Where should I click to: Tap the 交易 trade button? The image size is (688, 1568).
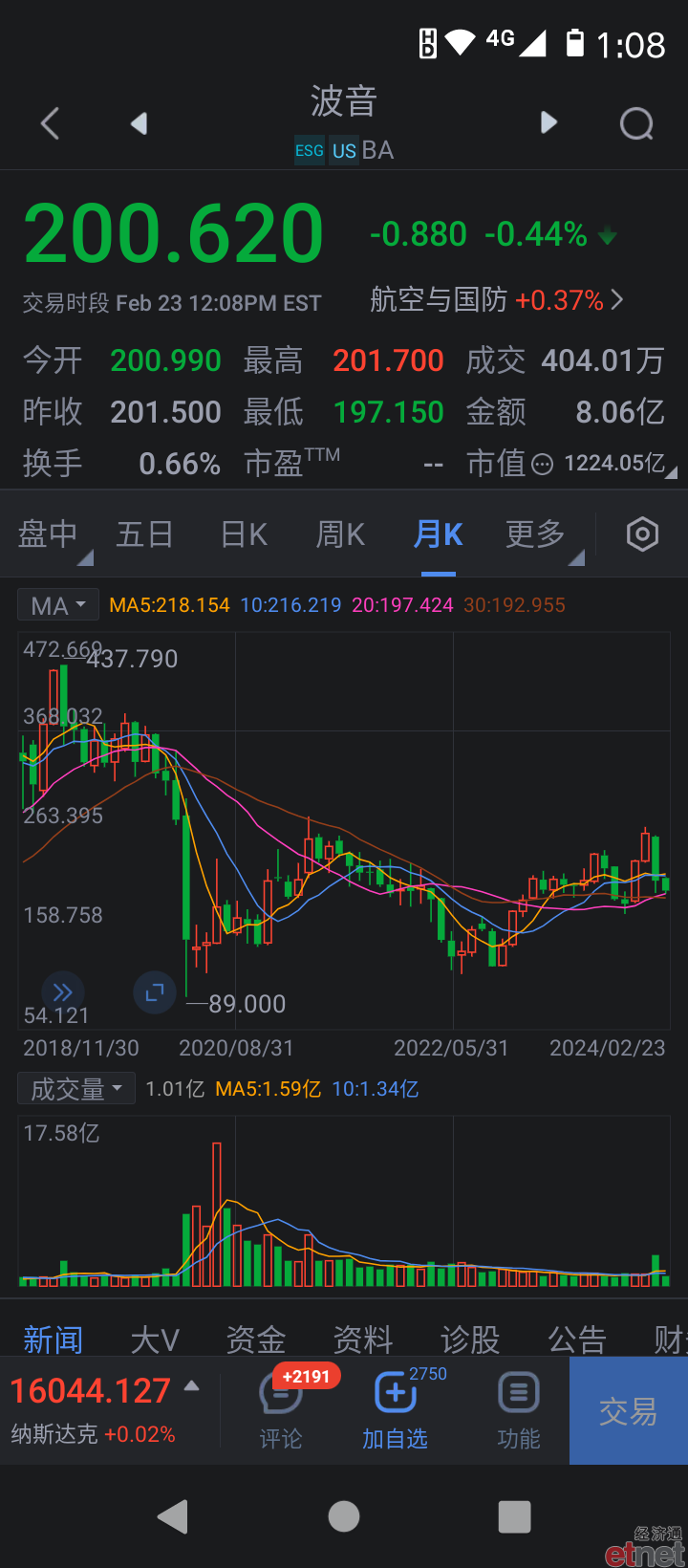pos(629,1411)
